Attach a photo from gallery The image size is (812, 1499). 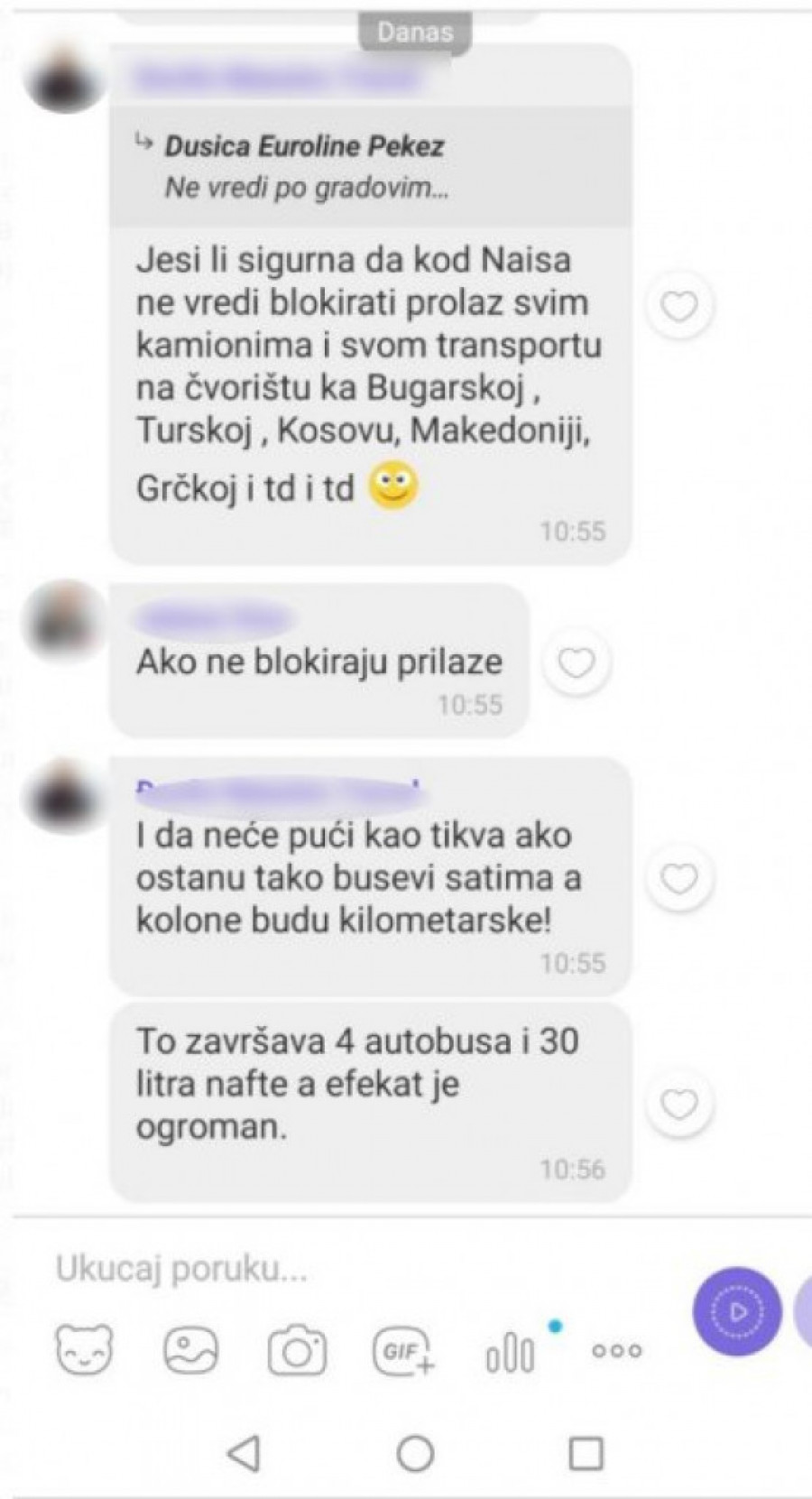pyautogui.click(x=190, y=1351)
